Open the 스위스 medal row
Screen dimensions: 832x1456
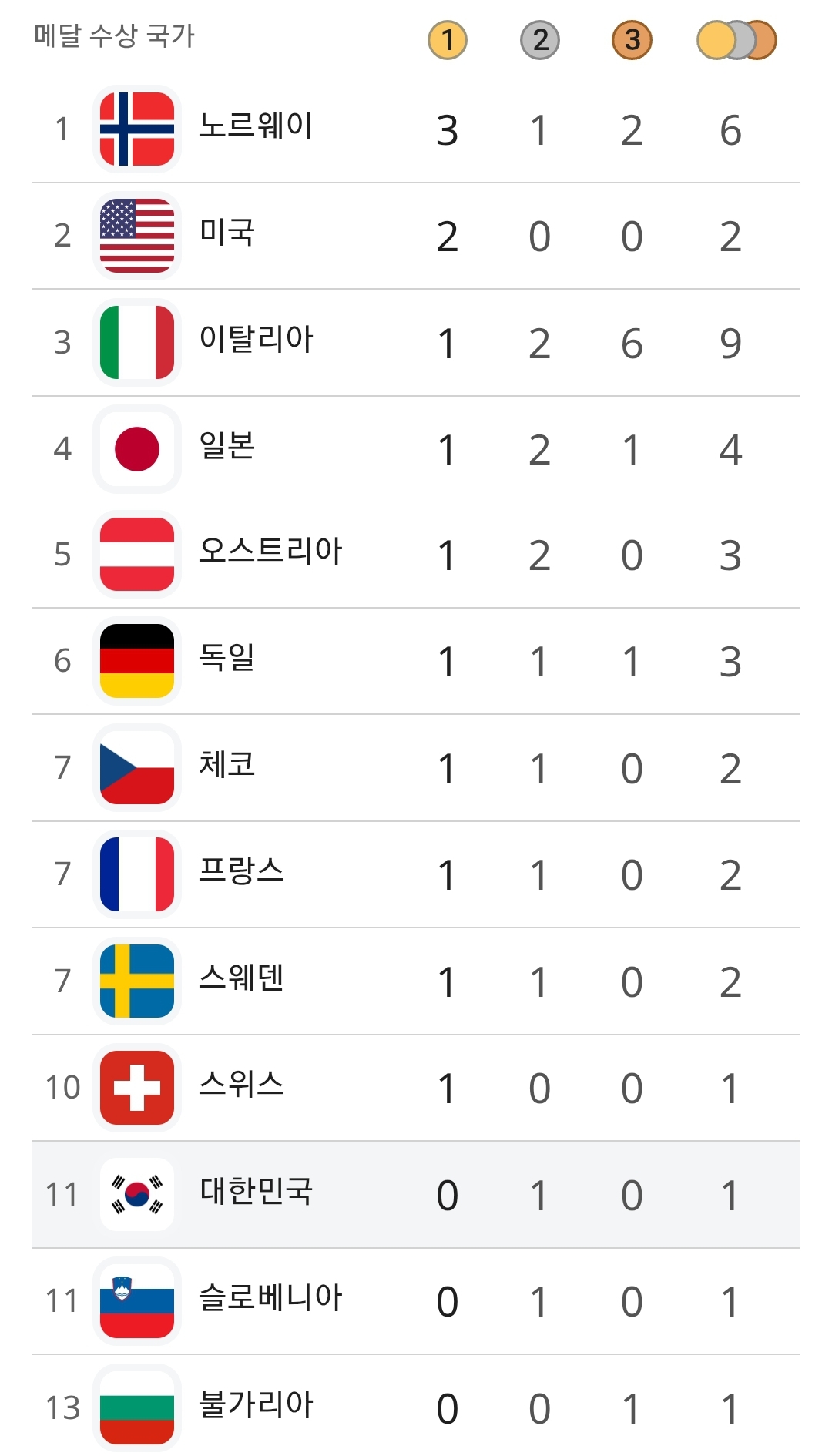tap(416, 1088)
